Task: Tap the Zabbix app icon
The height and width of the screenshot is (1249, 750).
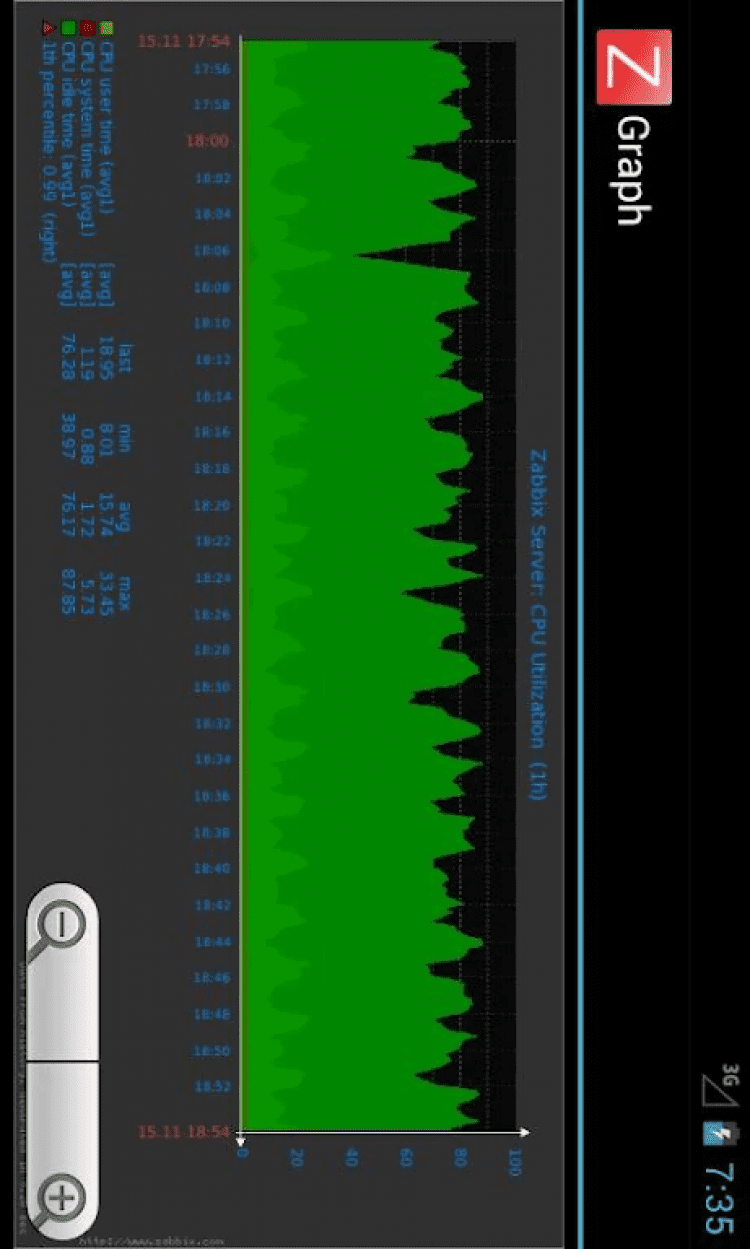Action: [x=633, y=67]
